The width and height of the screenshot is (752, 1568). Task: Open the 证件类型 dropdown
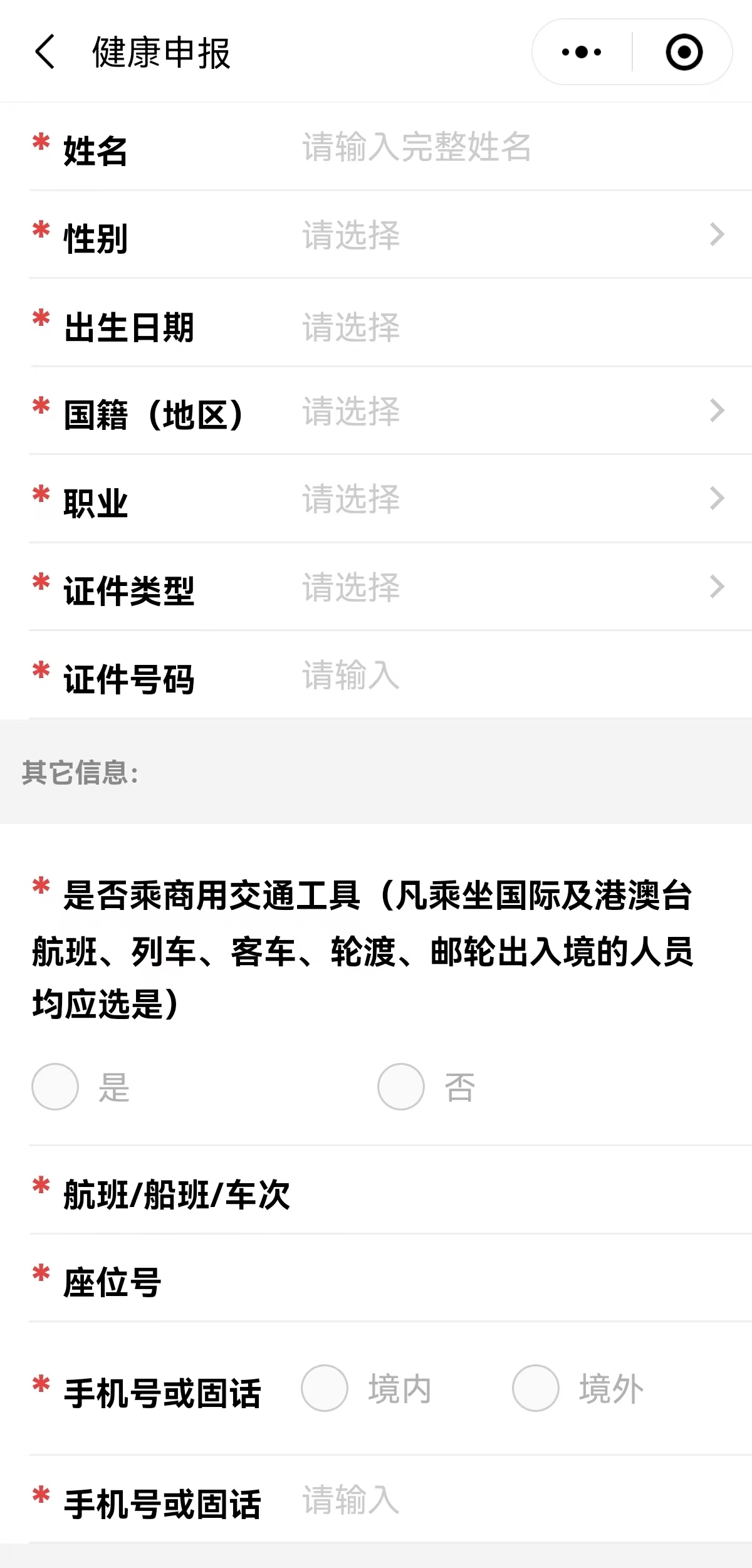pos(501,587)
